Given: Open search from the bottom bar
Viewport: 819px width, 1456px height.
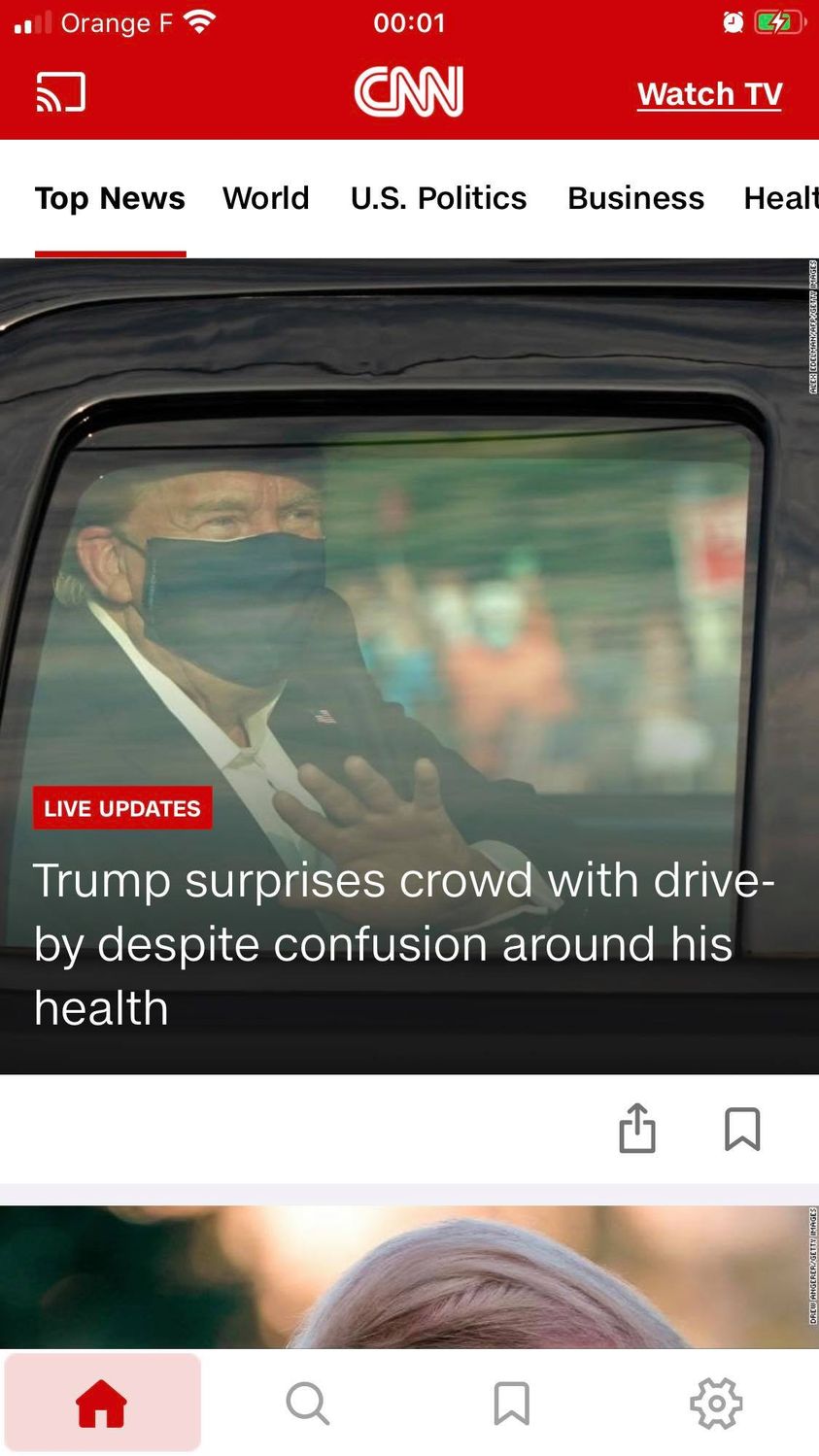Looking at the screenshot, I should pyautogui.click(x=308, y=1404).
